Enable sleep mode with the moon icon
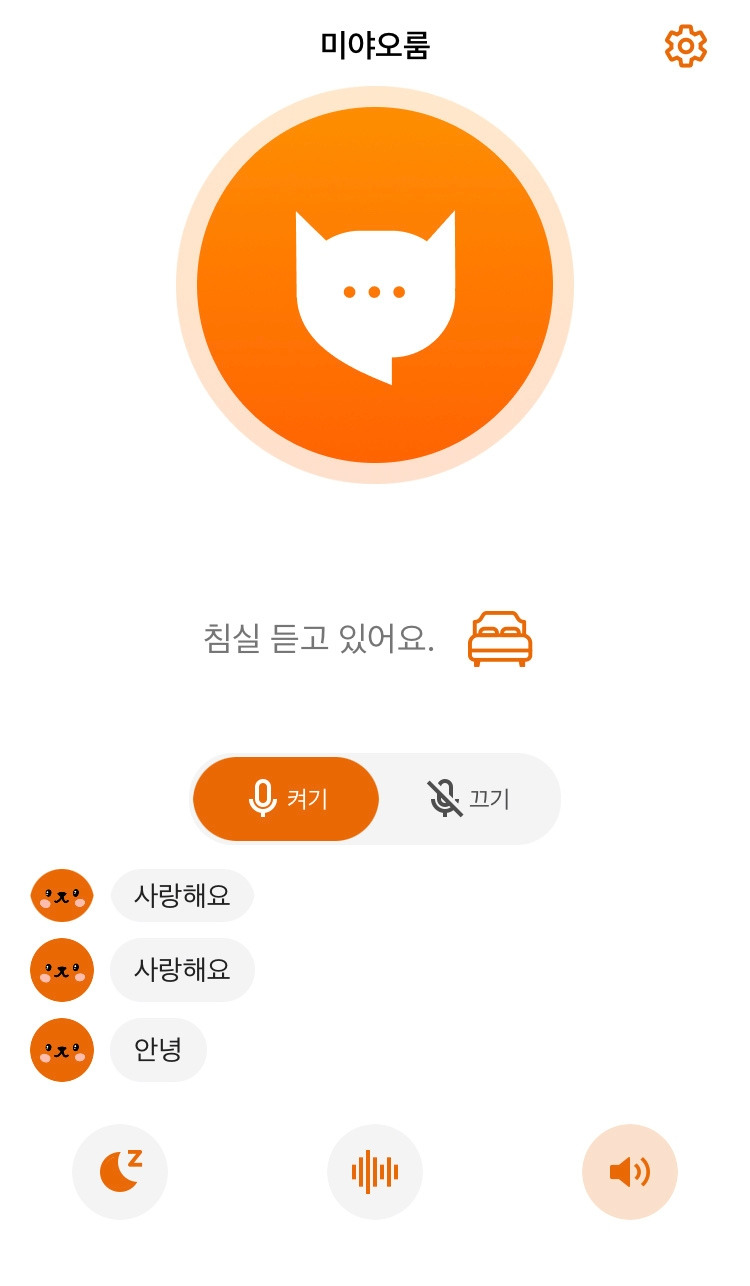 pos(120,1172)
